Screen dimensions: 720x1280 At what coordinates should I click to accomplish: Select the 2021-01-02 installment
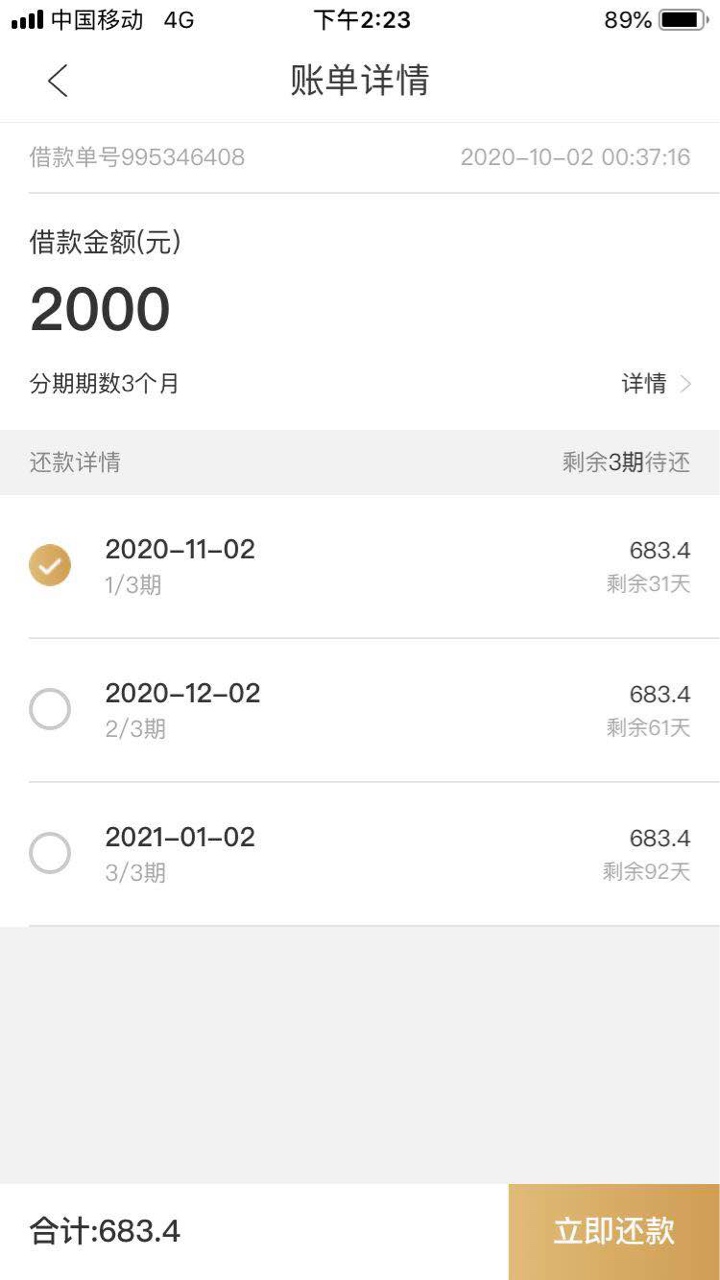[x=50, y=854]
